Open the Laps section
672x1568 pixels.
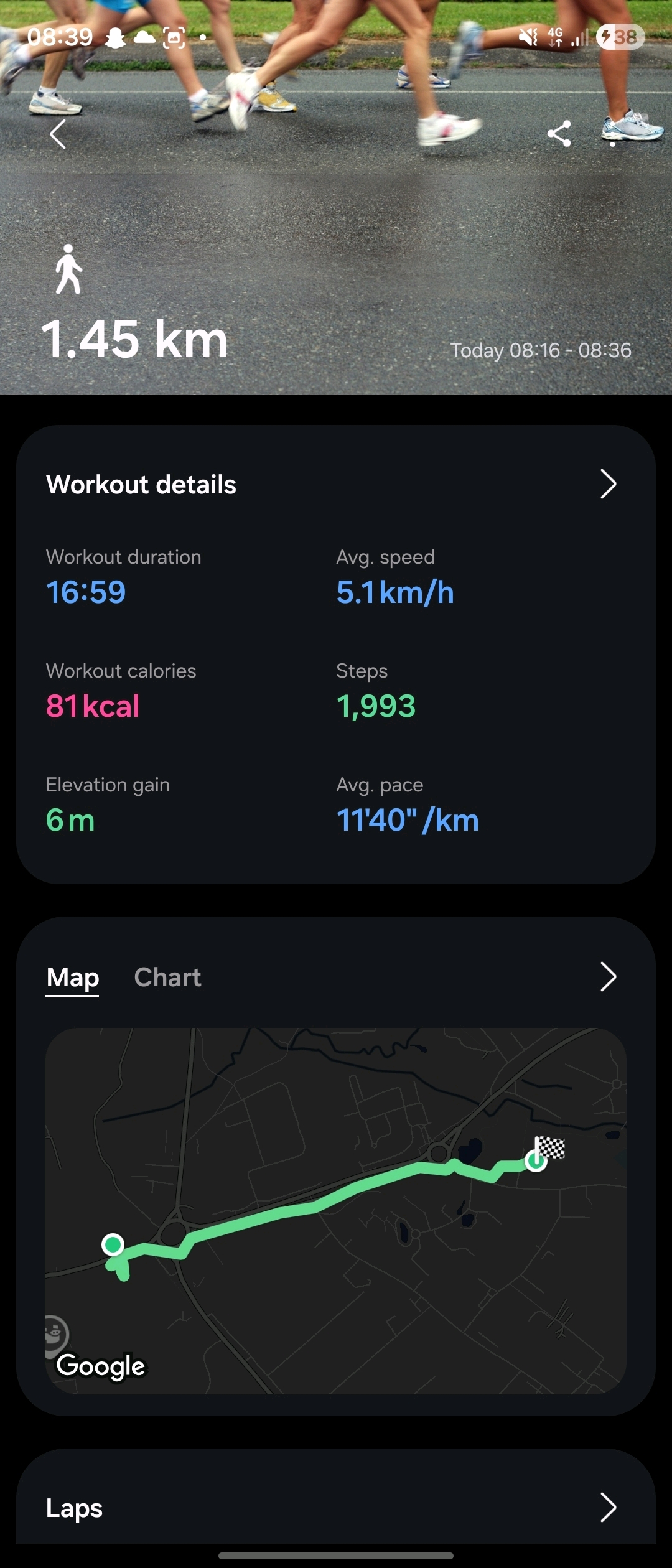coord(336,1508)
